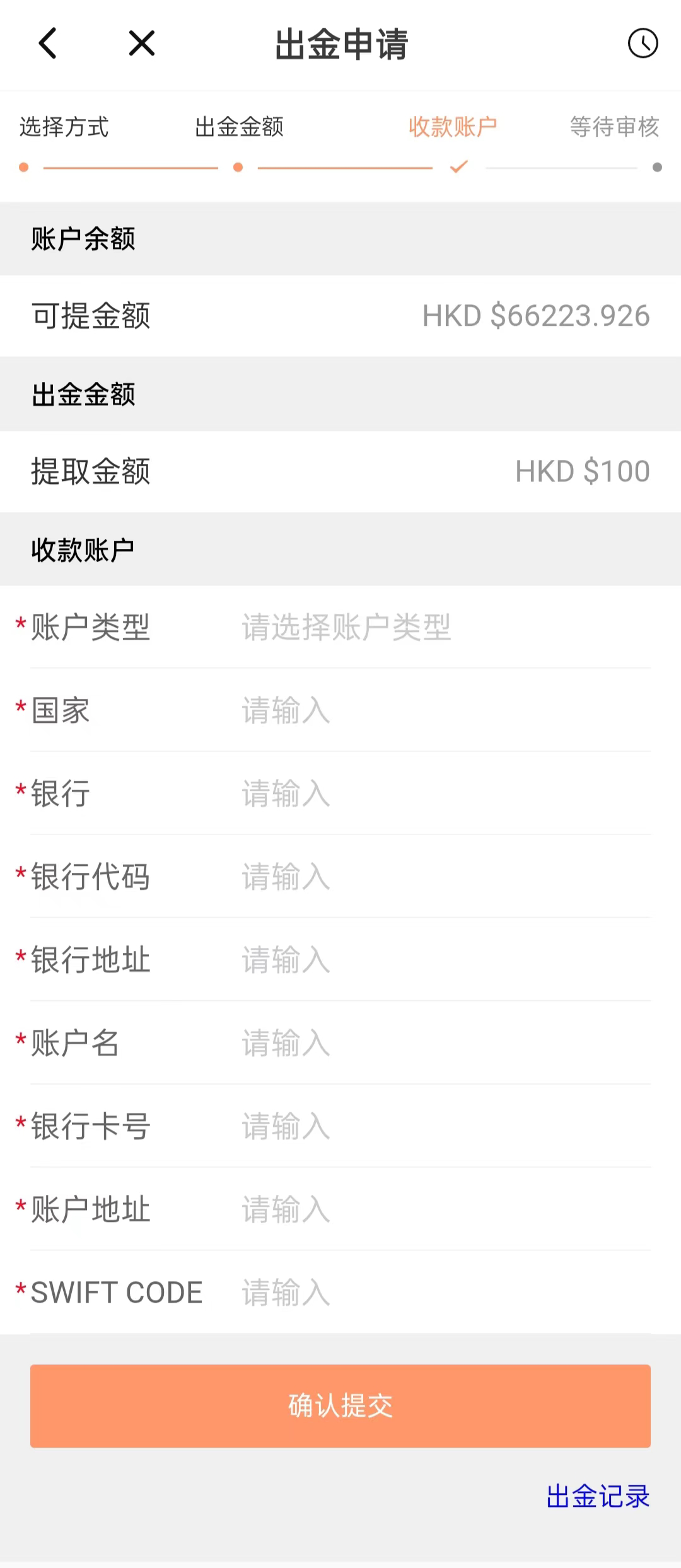Open the history clock icon
The image size is (681, 1568).
643,43
